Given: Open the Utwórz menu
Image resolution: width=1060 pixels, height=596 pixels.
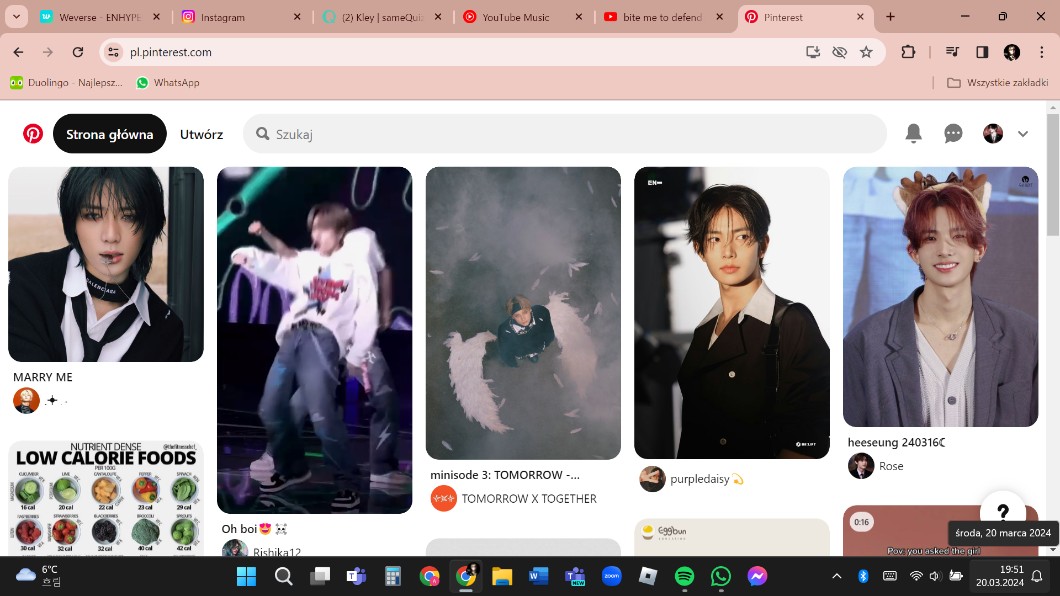Looking at the screenshot, I should coord(201,134).
